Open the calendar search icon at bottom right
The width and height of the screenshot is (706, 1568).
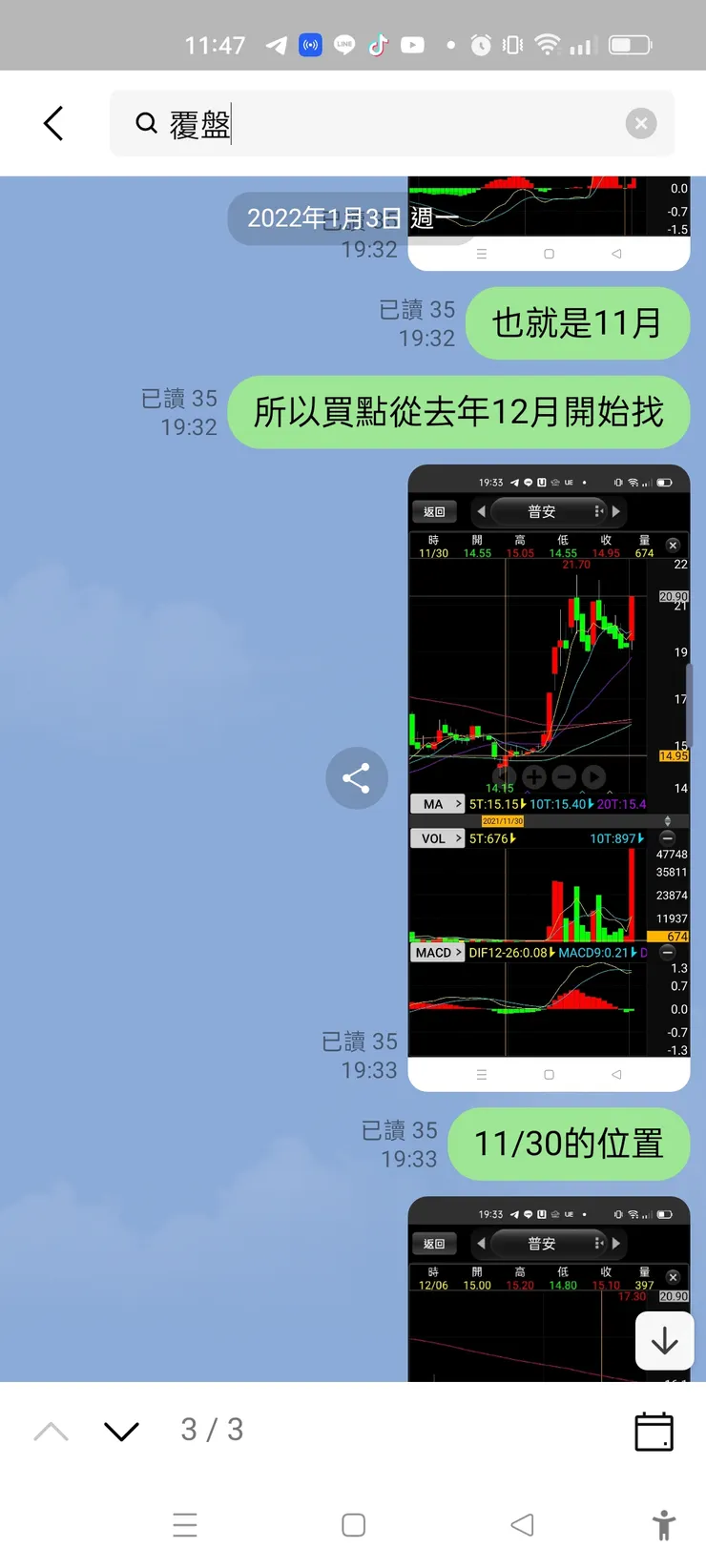tap(654, 1431)
